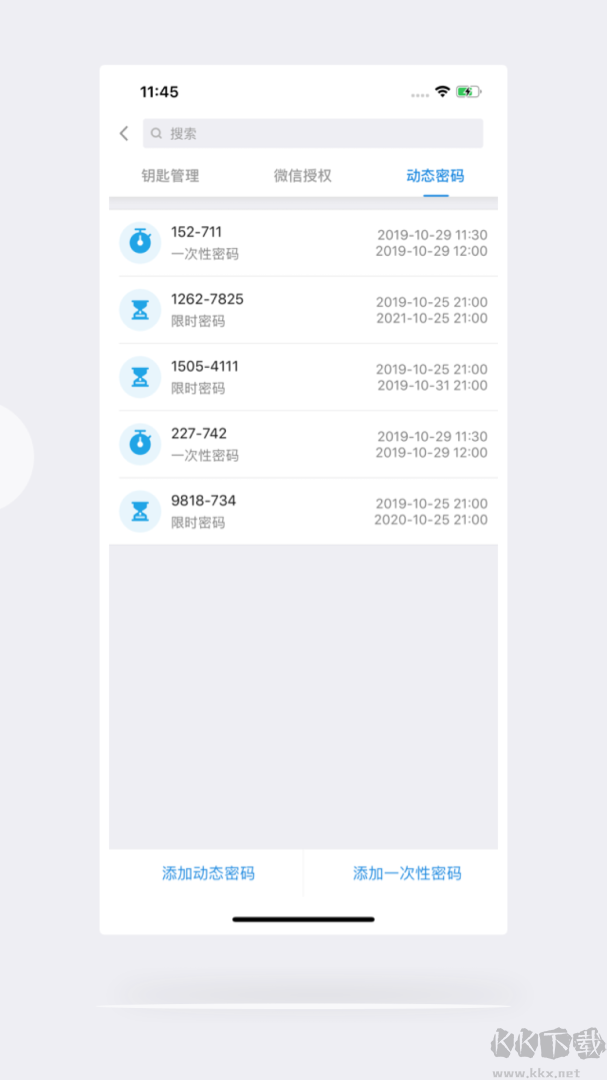This screenshot has width=607, height=1080.
Task: Add a one-time password via 添加一次性密码
Action: click(407, 873)
